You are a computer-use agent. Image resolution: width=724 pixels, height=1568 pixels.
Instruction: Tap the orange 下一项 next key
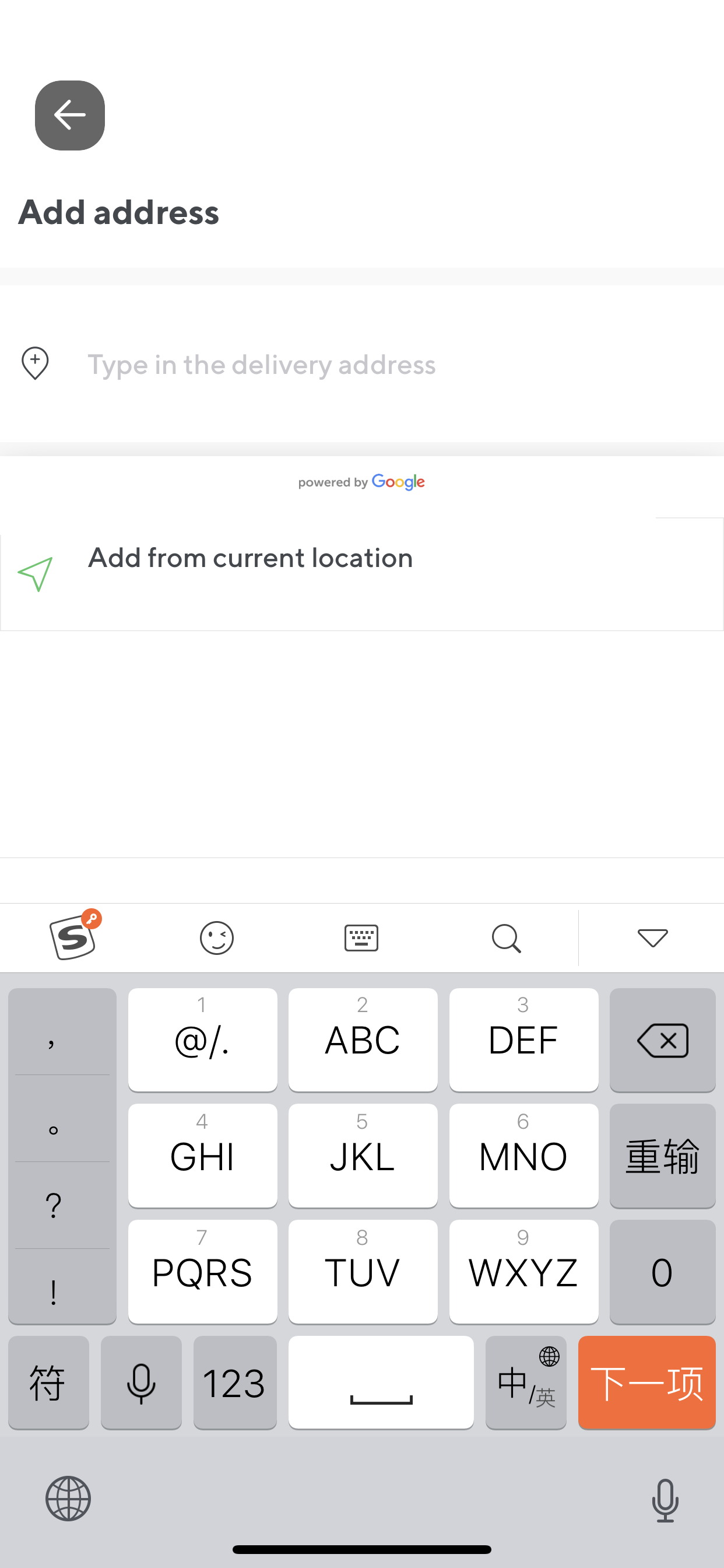click(646, 1382)
